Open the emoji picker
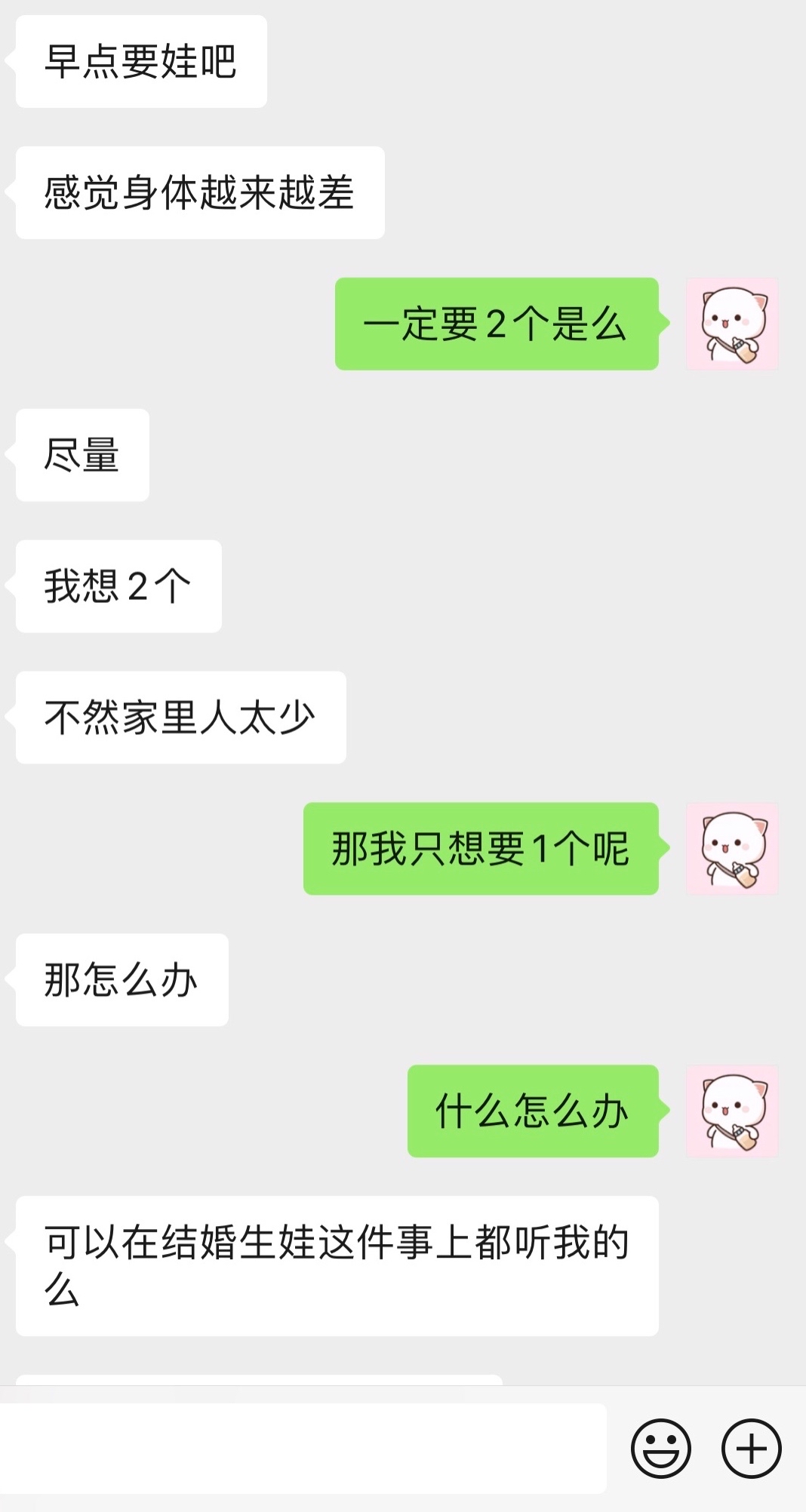806x1512 pixels. coord(660,1448)
